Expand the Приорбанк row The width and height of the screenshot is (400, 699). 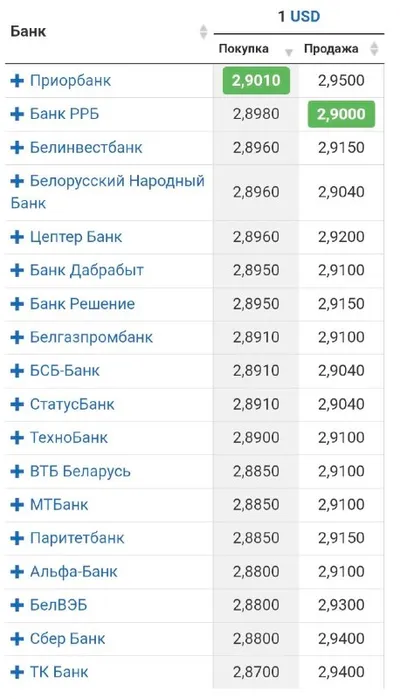coord(17,81)
